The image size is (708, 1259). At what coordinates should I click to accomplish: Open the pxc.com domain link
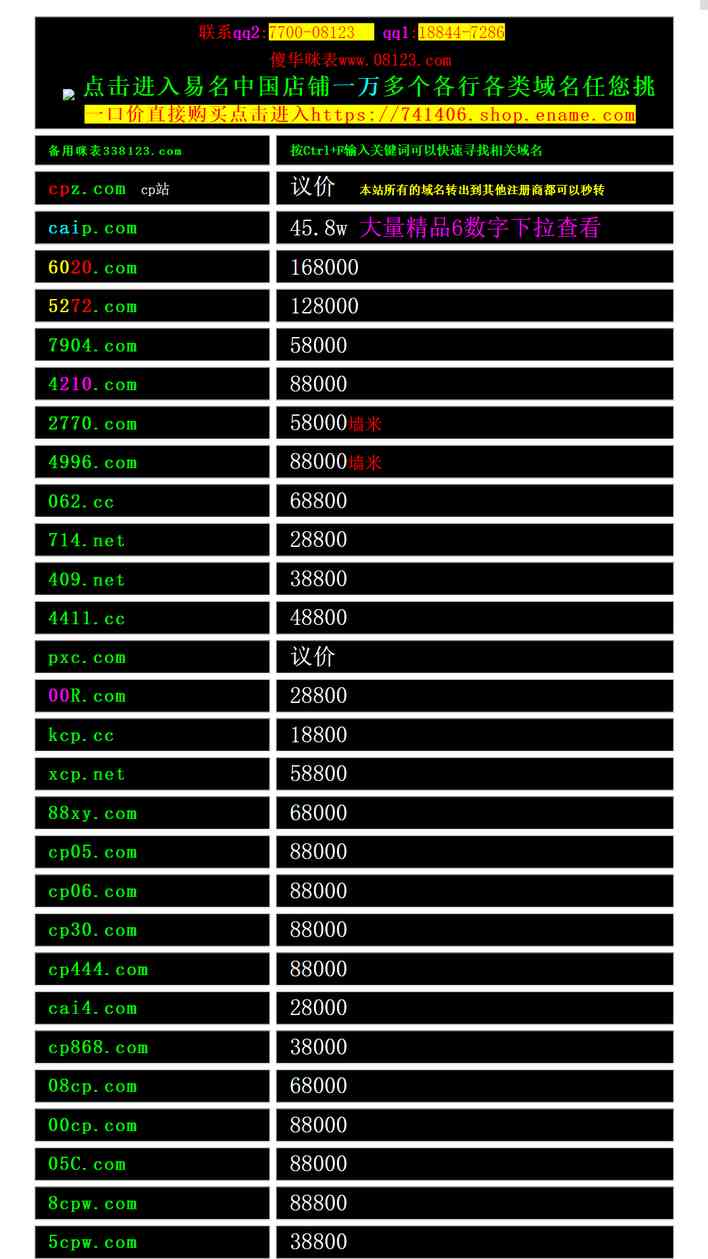tap(86, 657)
